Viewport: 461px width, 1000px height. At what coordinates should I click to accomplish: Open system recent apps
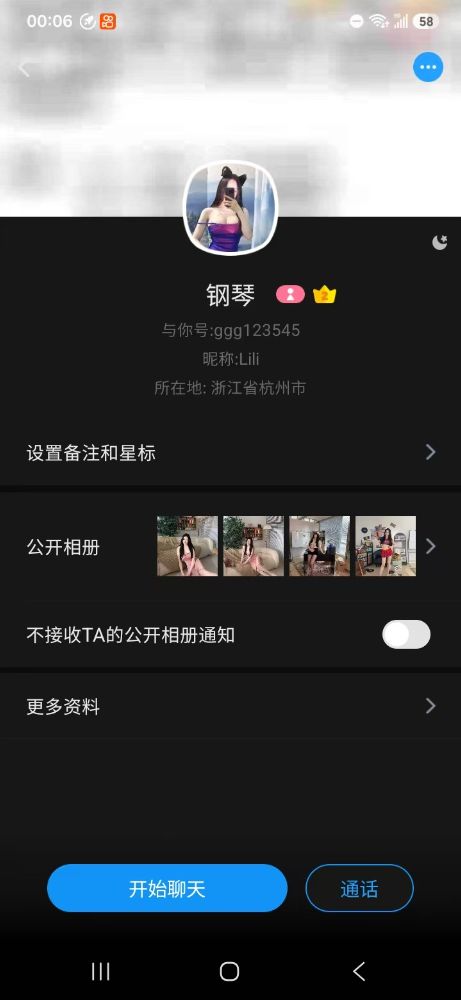(x=101, y=971)
